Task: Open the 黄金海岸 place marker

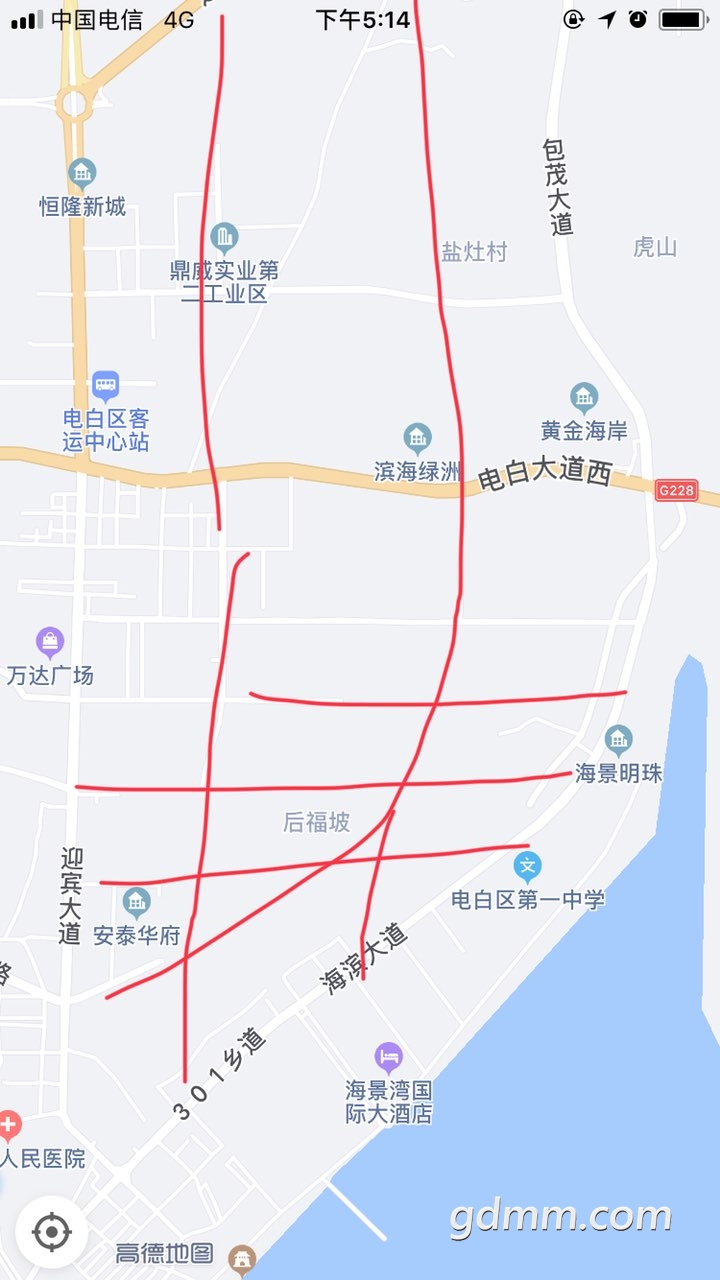Action: pos(584,398)
